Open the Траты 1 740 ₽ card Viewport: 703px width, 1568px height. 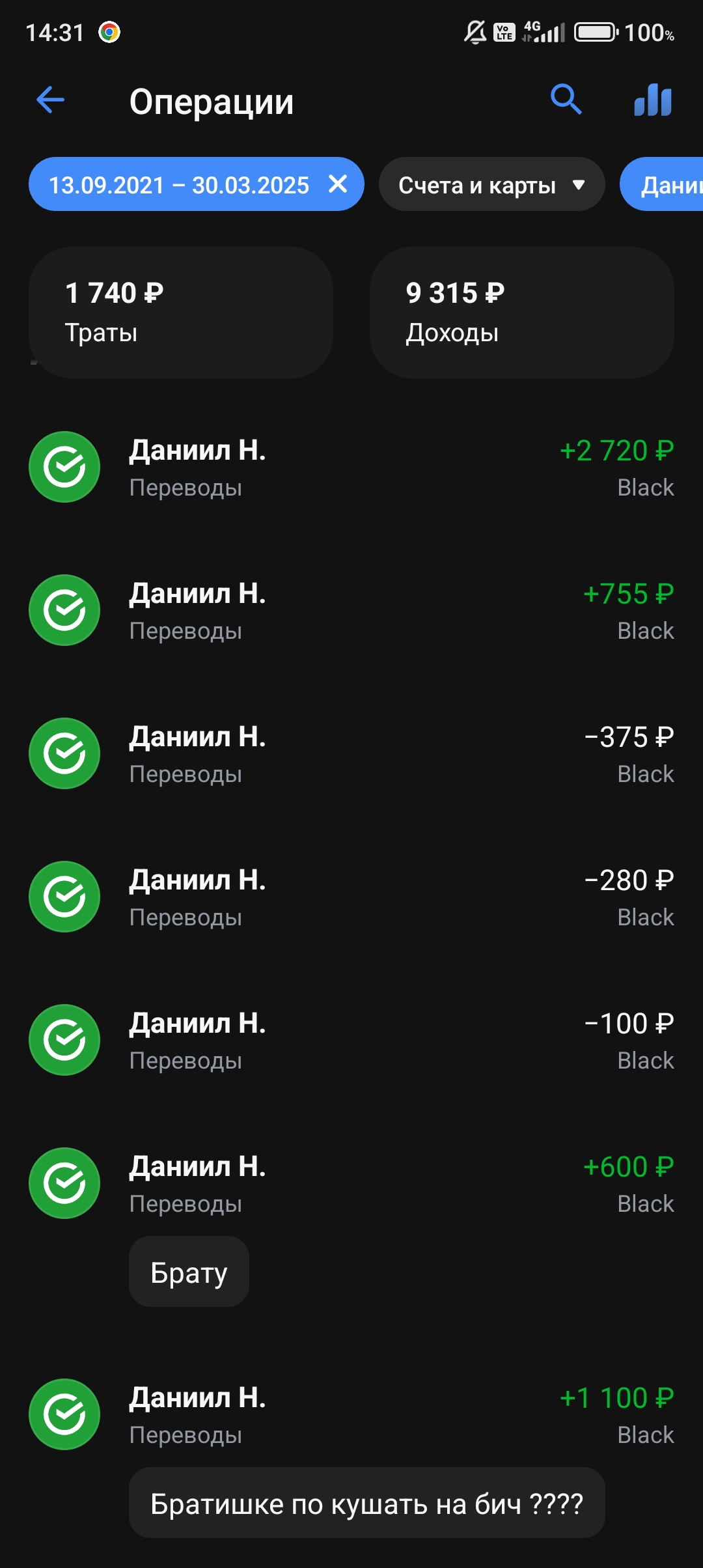point(181,313)
